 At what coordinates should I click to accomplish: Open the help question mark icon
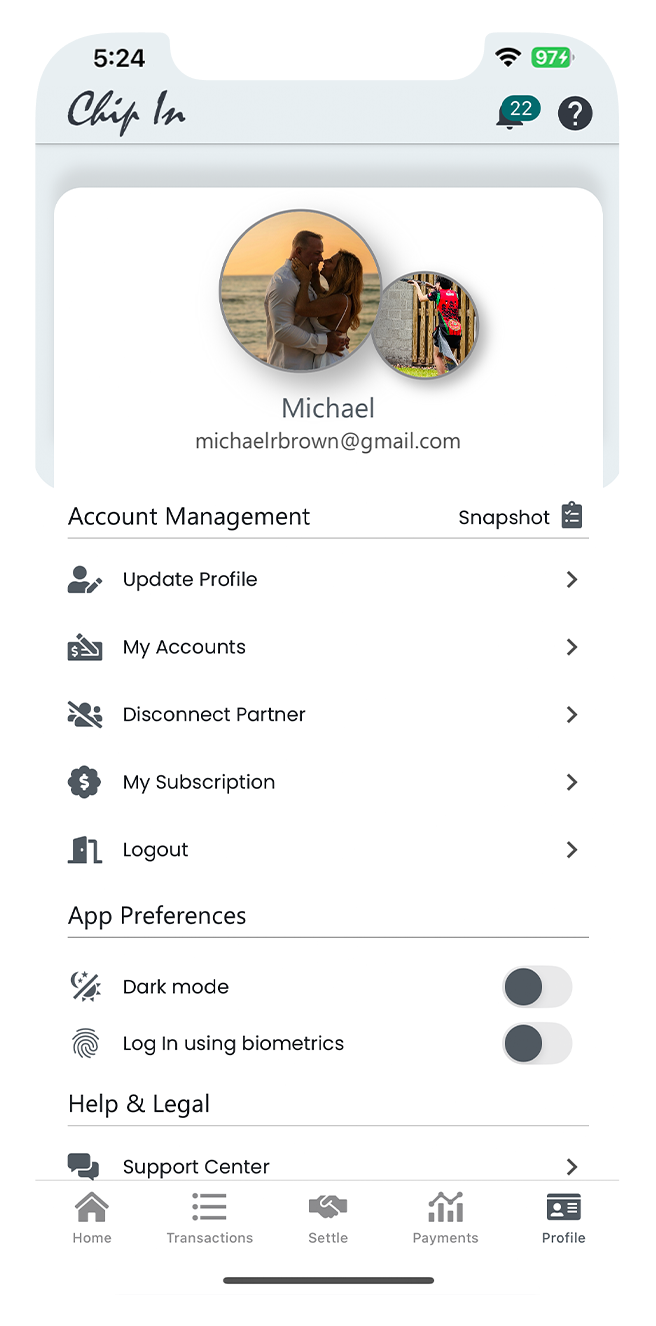[575, 113]
